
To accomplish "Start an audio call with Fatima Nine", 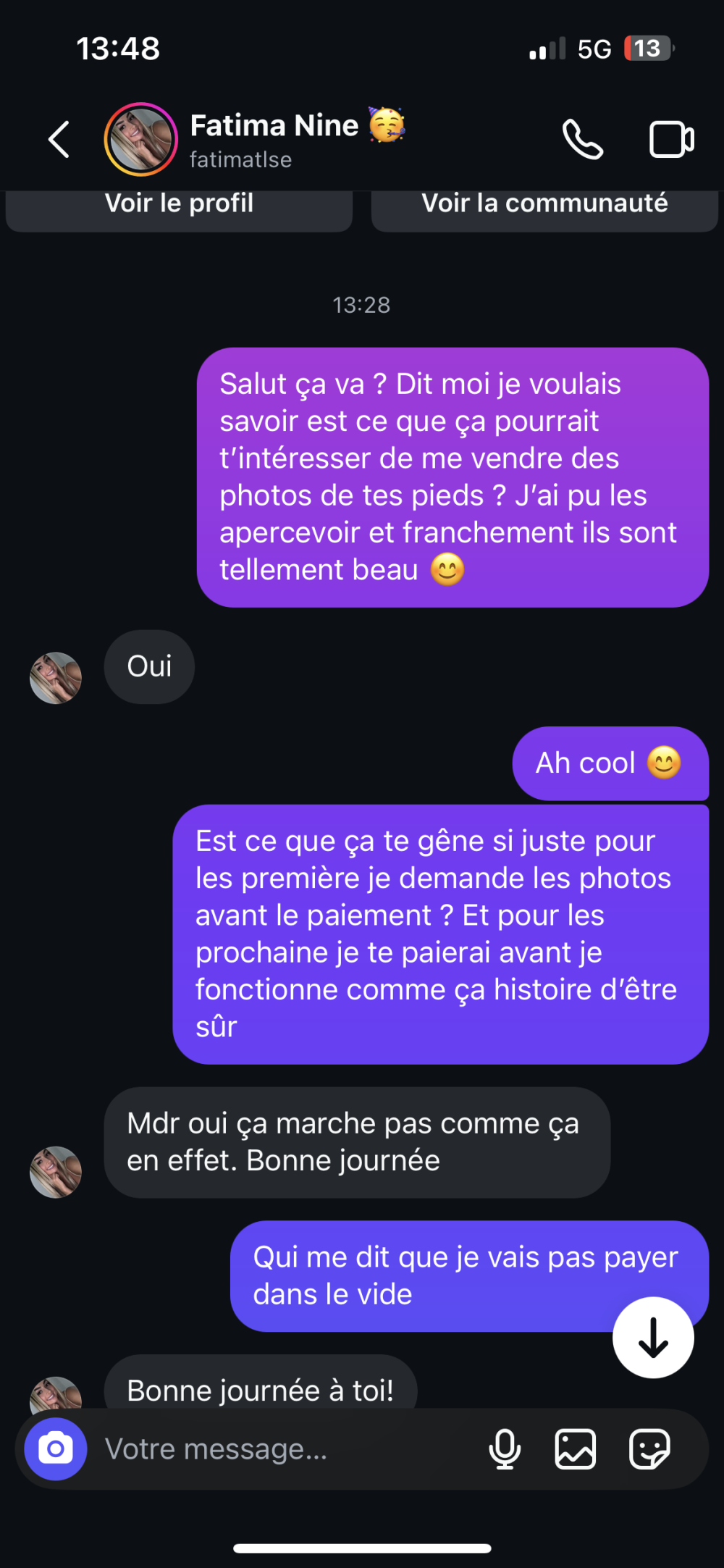I will [x=582, y=139].
